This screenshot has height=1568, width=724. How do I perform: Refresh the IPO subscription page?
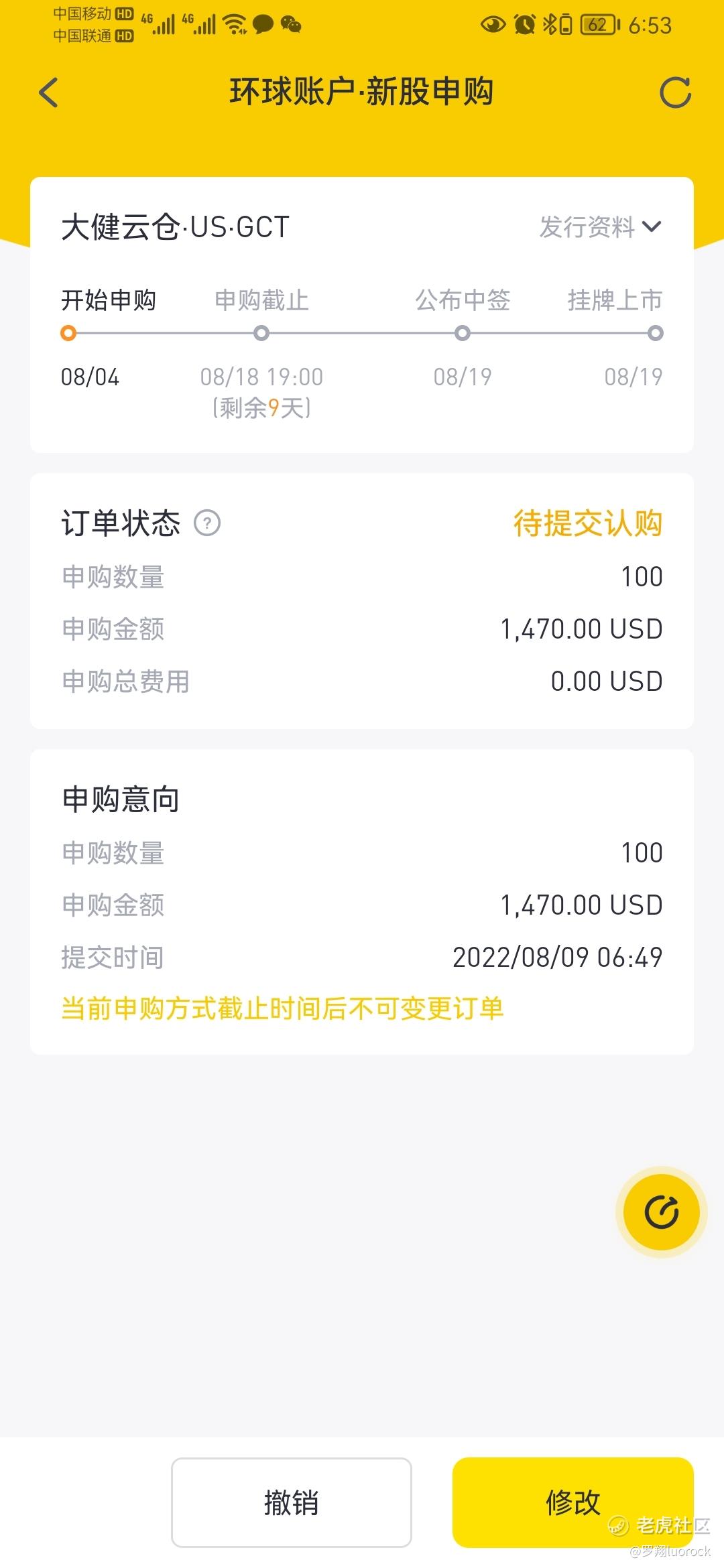(x=675, y=92)
